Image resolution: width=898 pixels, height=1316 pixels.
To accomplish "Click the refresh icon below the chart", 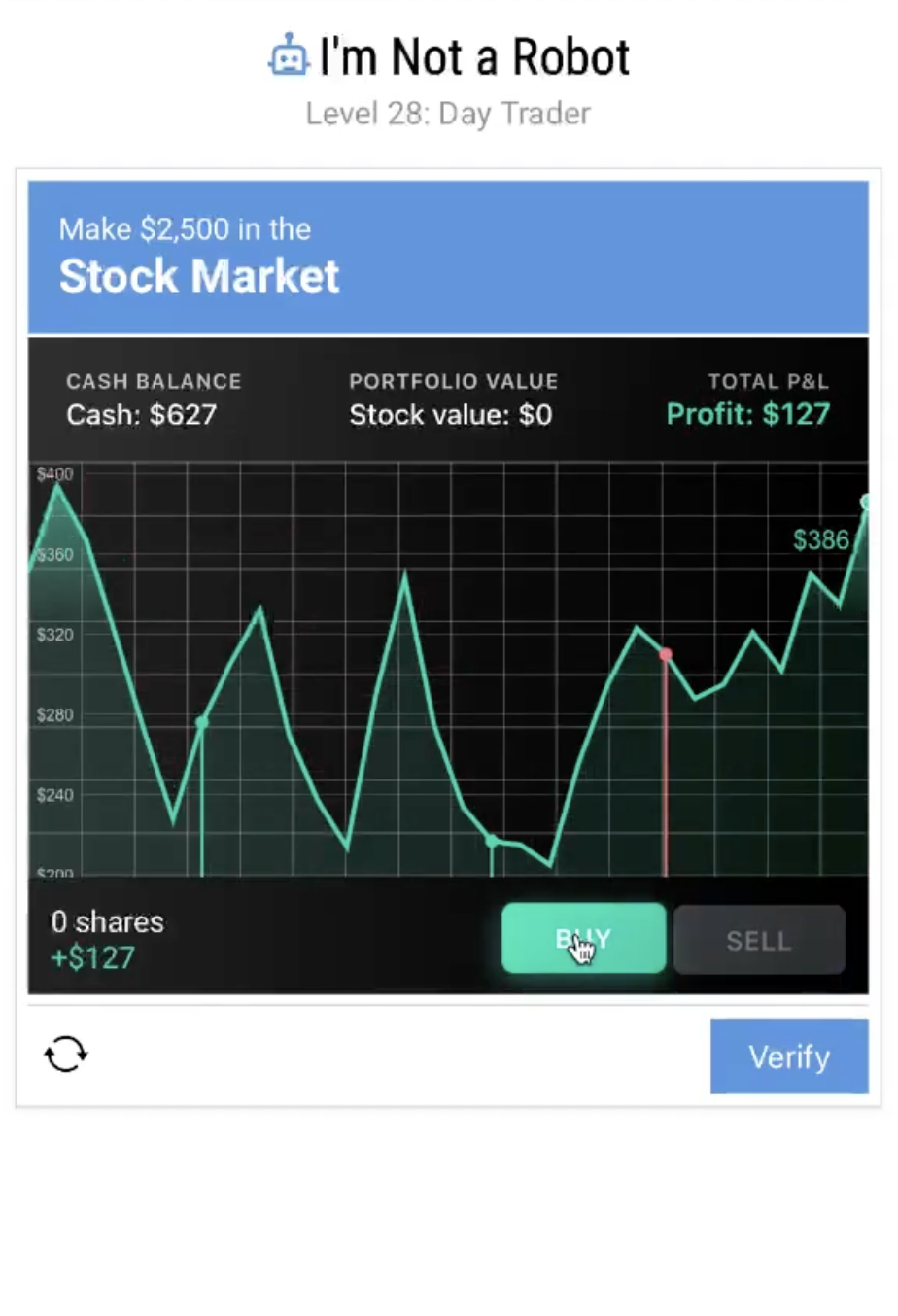I will pyautogui.click(x=66, y=1056).
